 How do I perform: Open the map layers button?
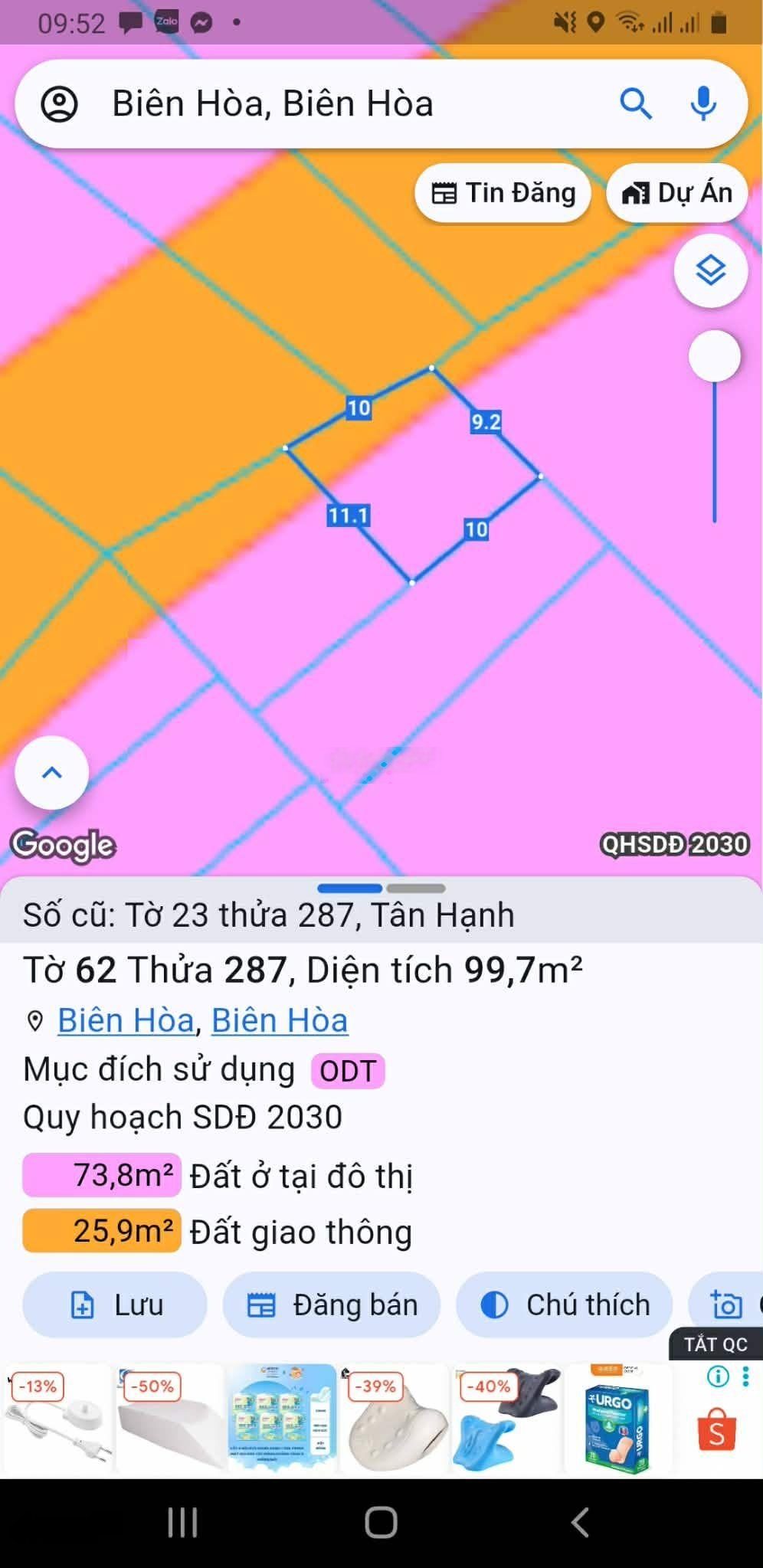(x=710, y=270)
